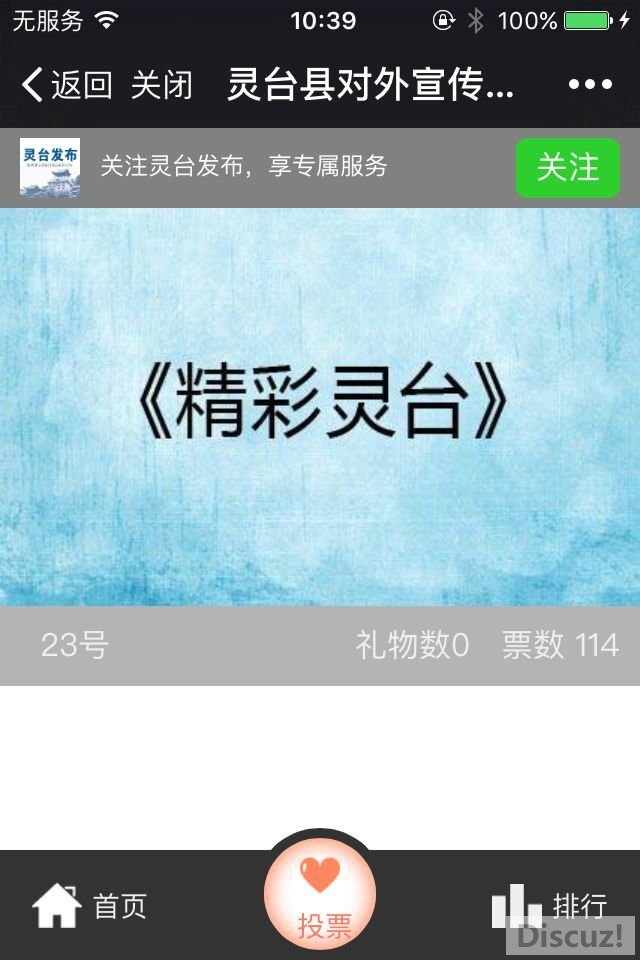Cast a vote with the 投票 heart button

click(320, 894)
